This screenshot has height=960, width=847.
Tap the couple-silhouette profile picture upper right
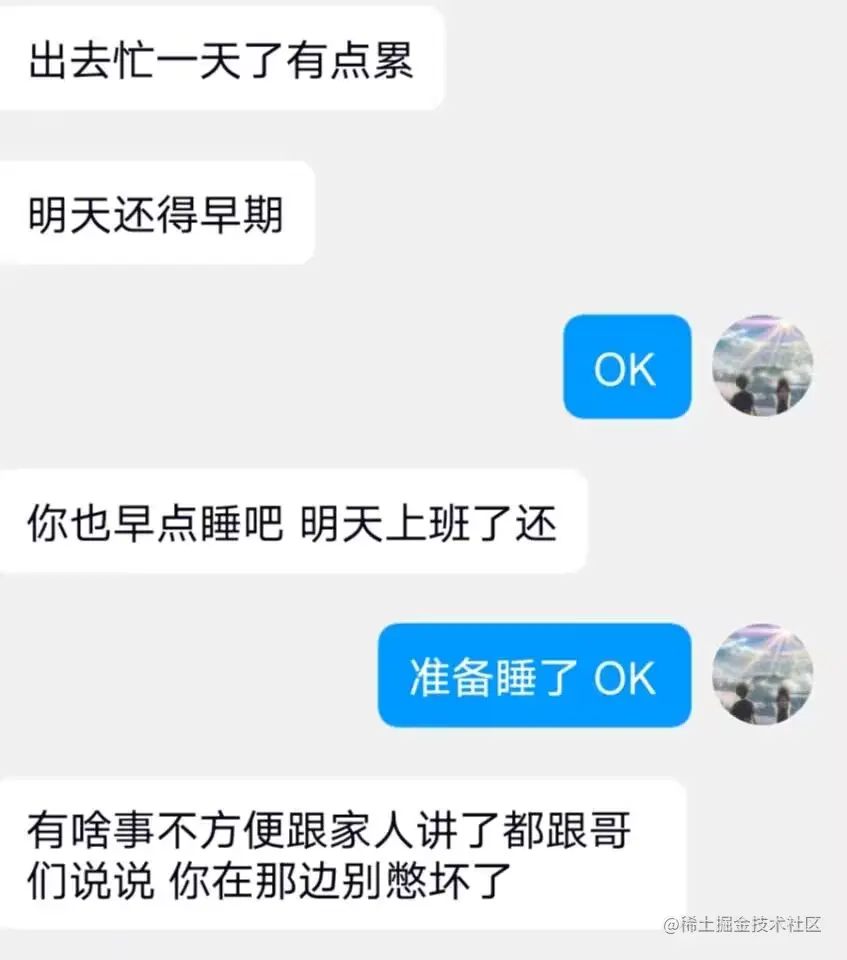(x=763, y=366)
